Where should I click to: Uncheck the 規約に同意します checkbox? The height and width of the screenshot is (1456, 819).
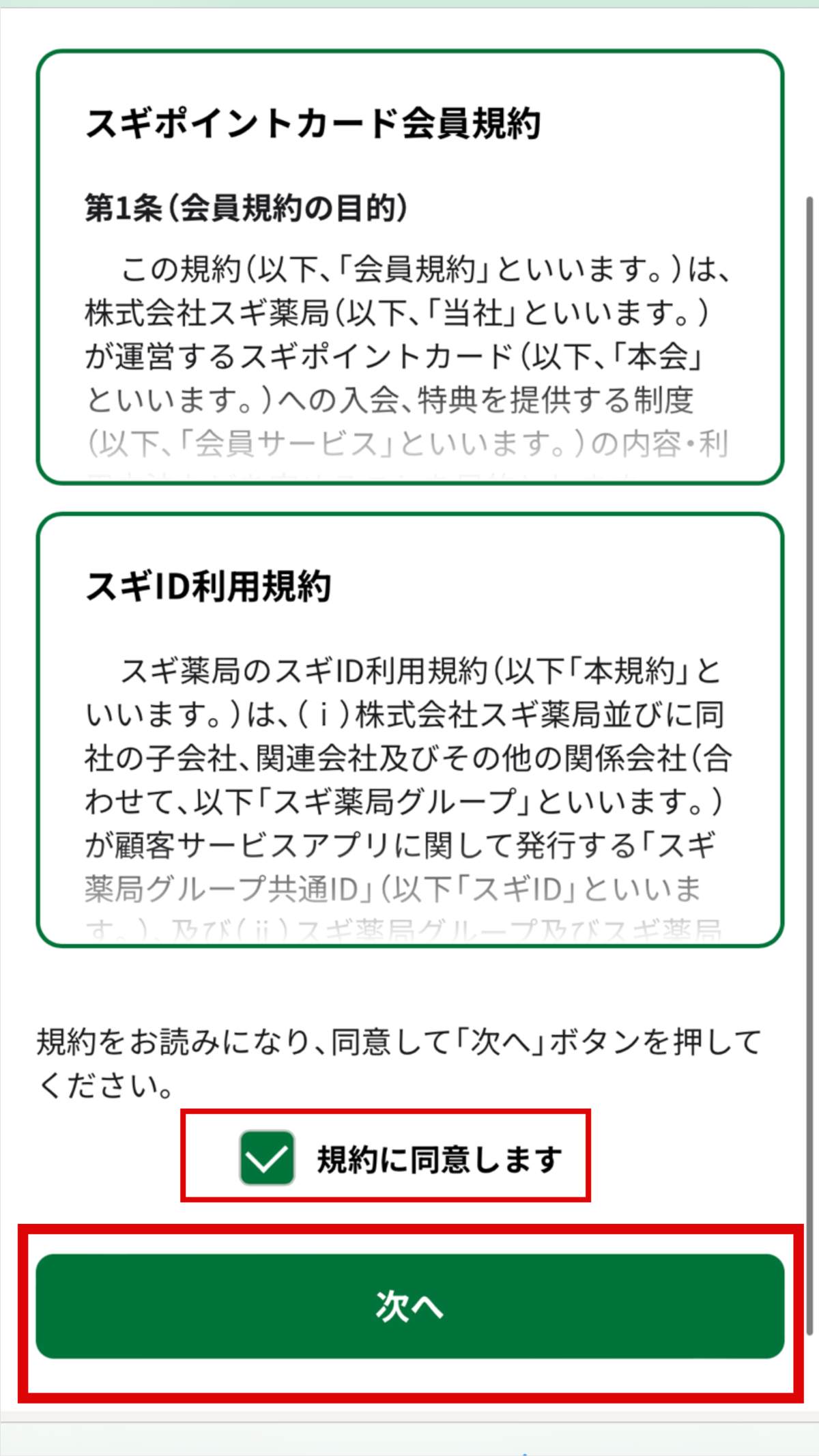point(267,1158)
